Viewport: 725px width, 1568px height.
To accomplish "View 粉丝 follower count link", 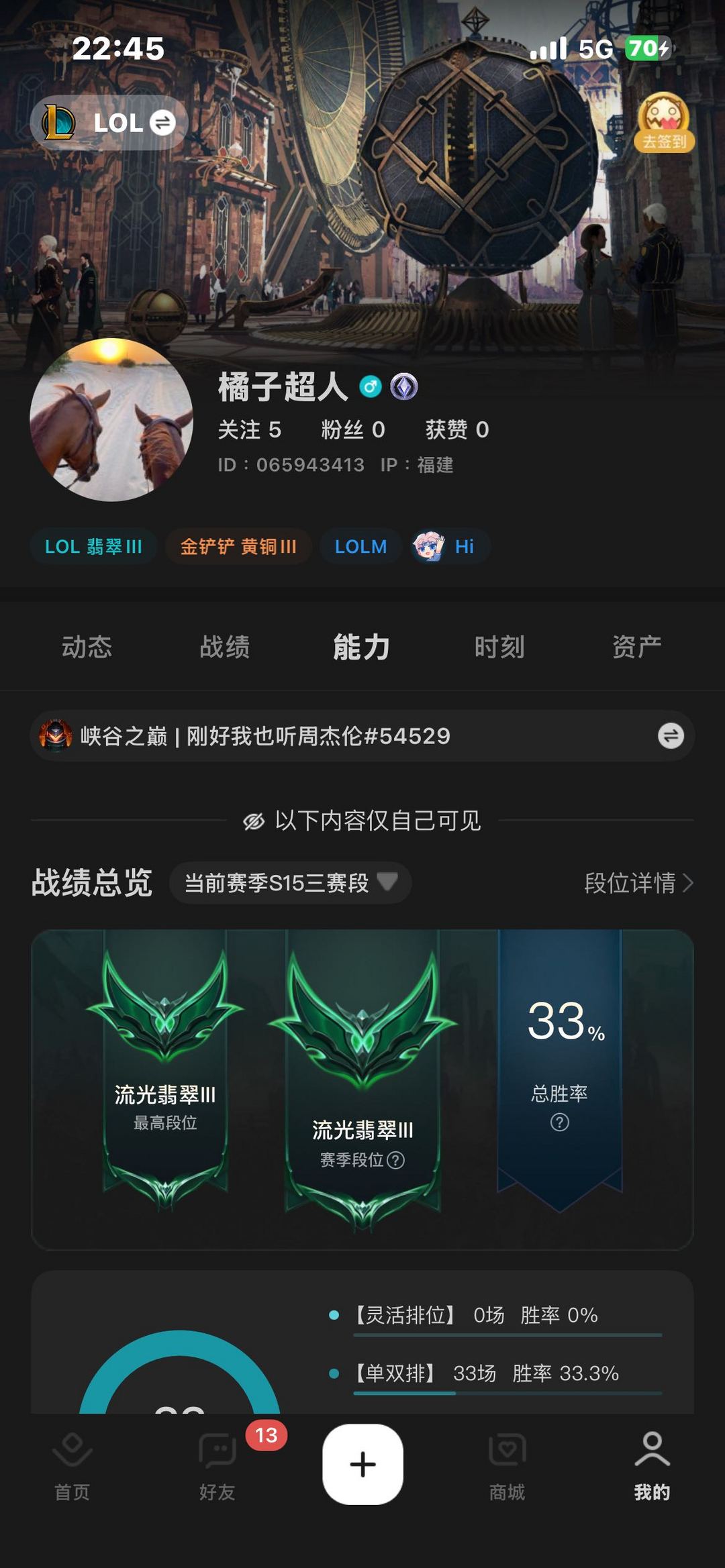I will [x=351, y=429].
